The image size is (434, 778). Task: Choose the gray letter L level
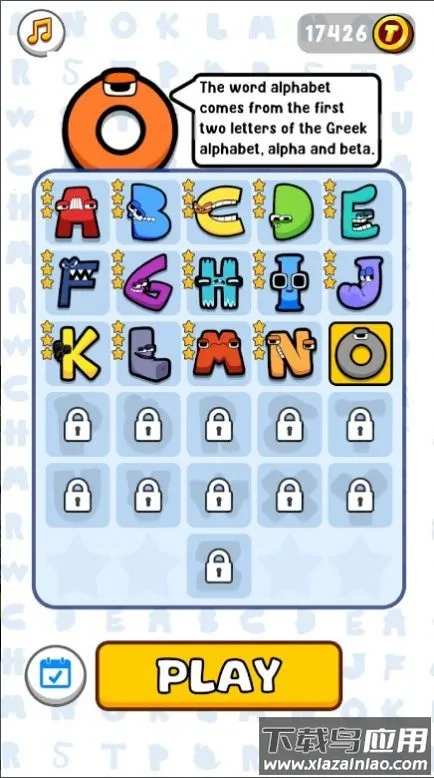tap(148, 353)
